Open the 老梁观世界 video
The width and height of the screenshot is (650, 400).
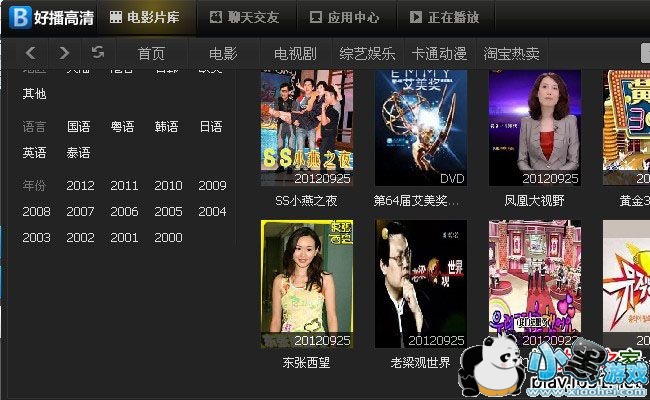coord(420,285)
